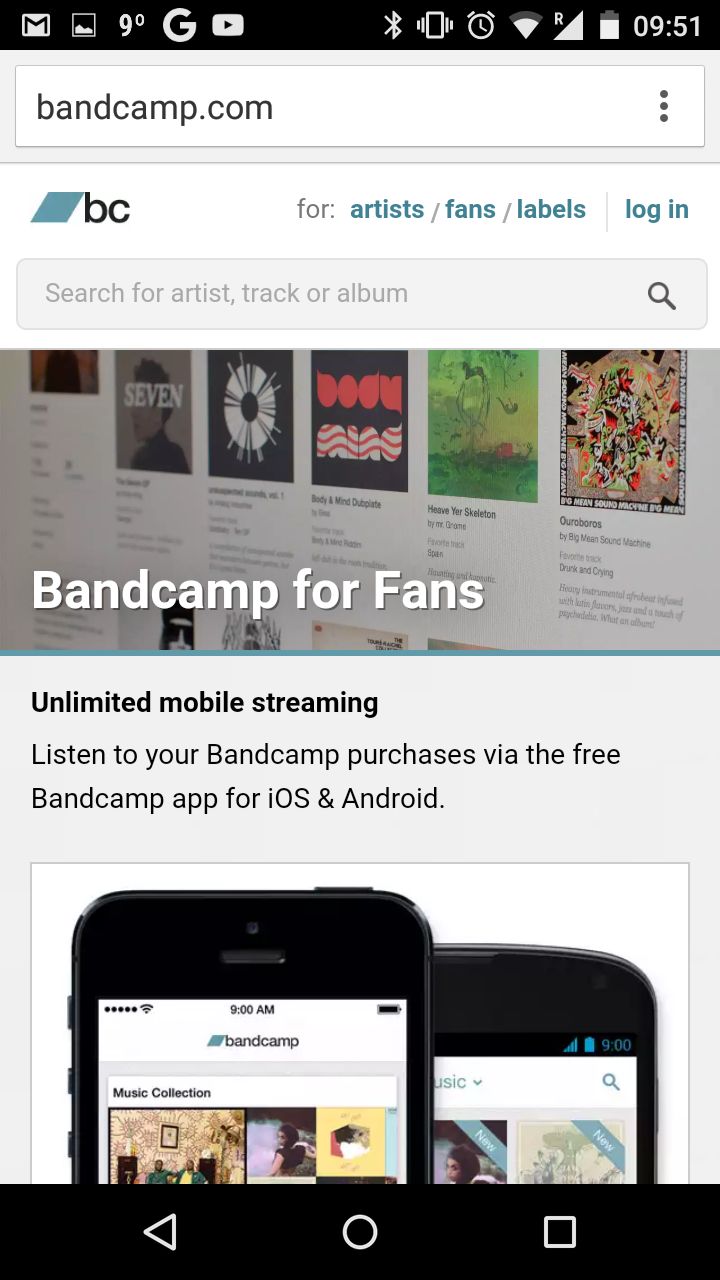Open the browser overflow menu
Viewport: 720px width, 1280px height.
click(663, 106)
